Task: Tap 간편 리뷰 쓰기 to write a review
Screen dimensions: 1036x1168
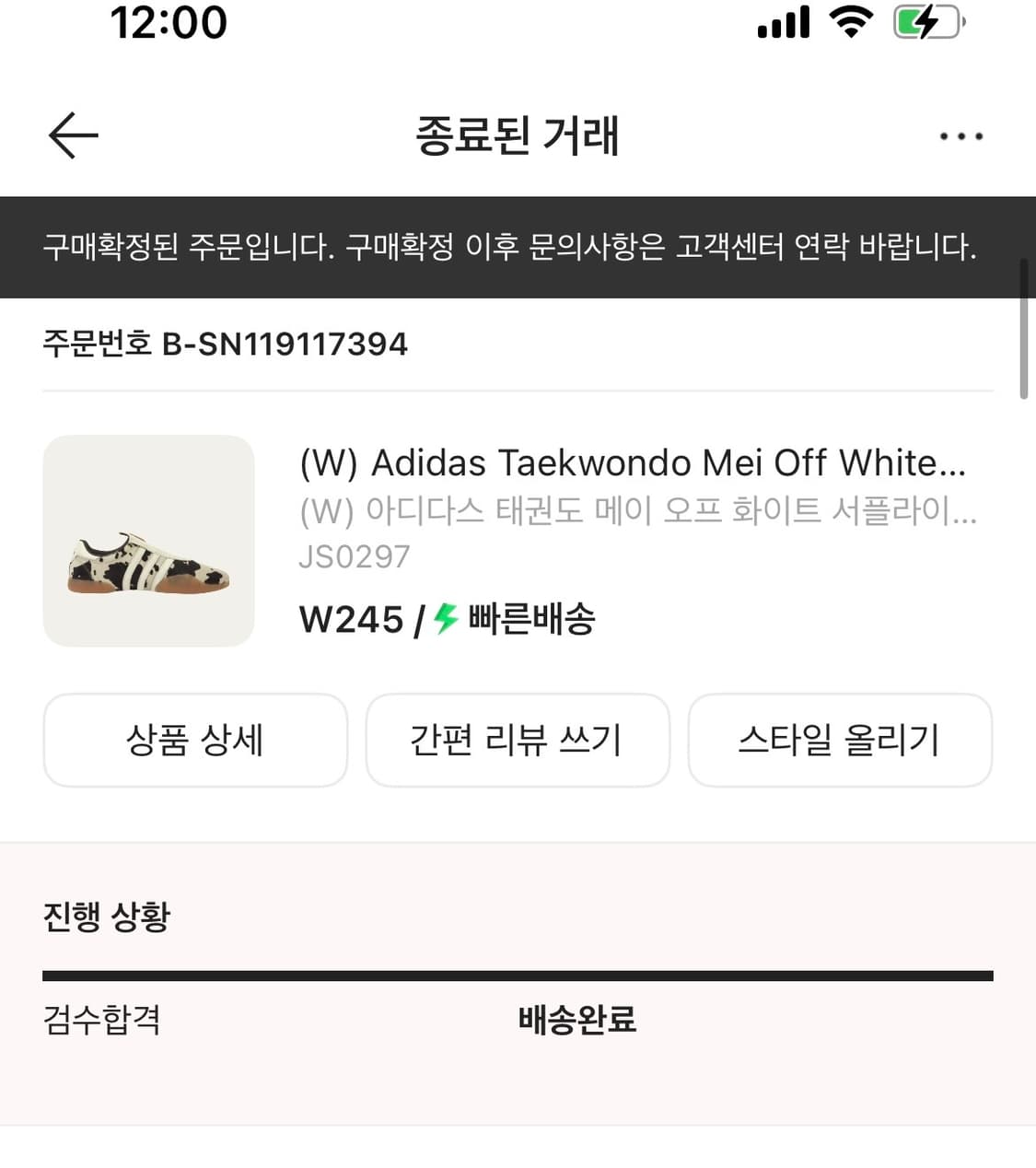Action: click(518, 741)
